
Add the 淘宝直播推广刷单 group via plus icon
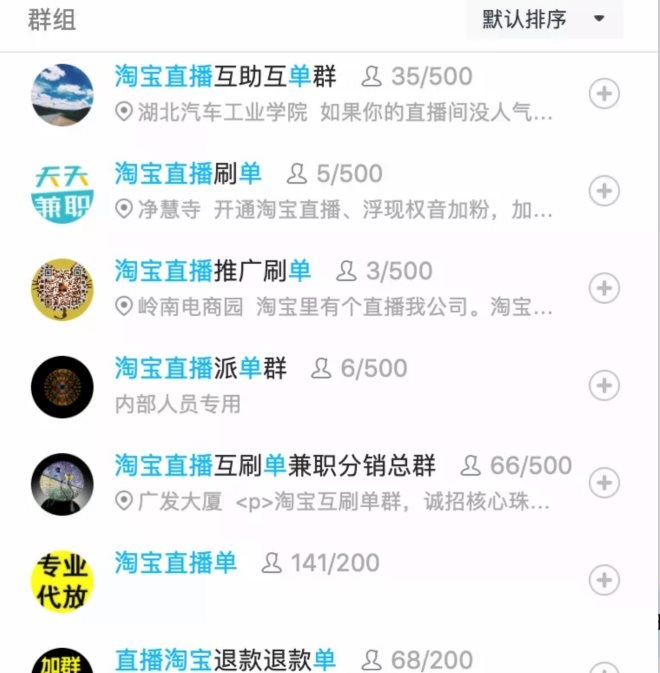604,288
